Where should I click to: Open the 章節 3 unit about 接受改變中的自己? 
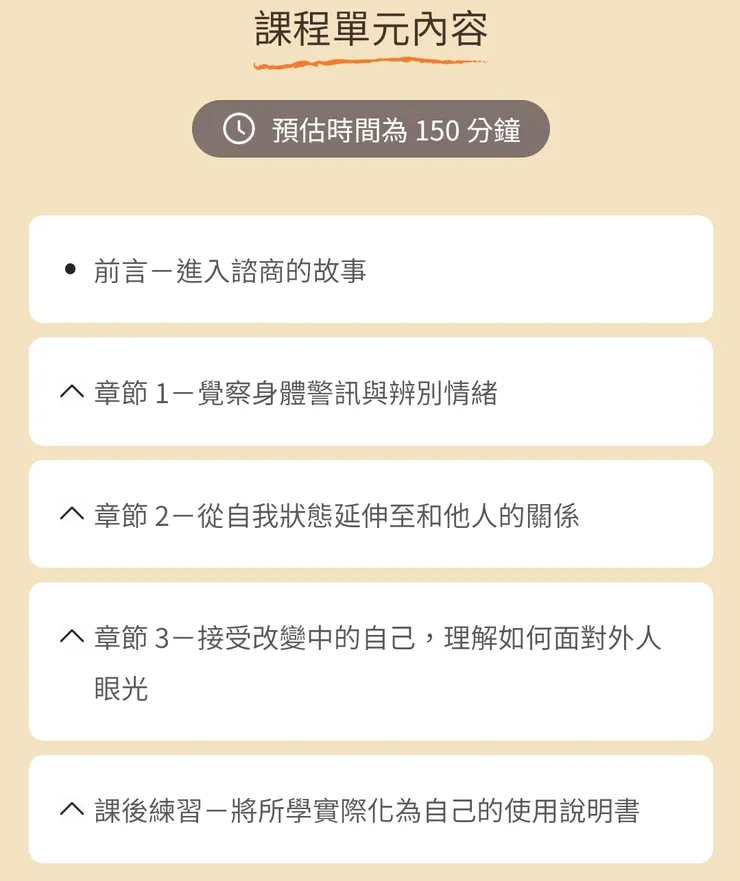pyautogui.click(x=370, y=660)
